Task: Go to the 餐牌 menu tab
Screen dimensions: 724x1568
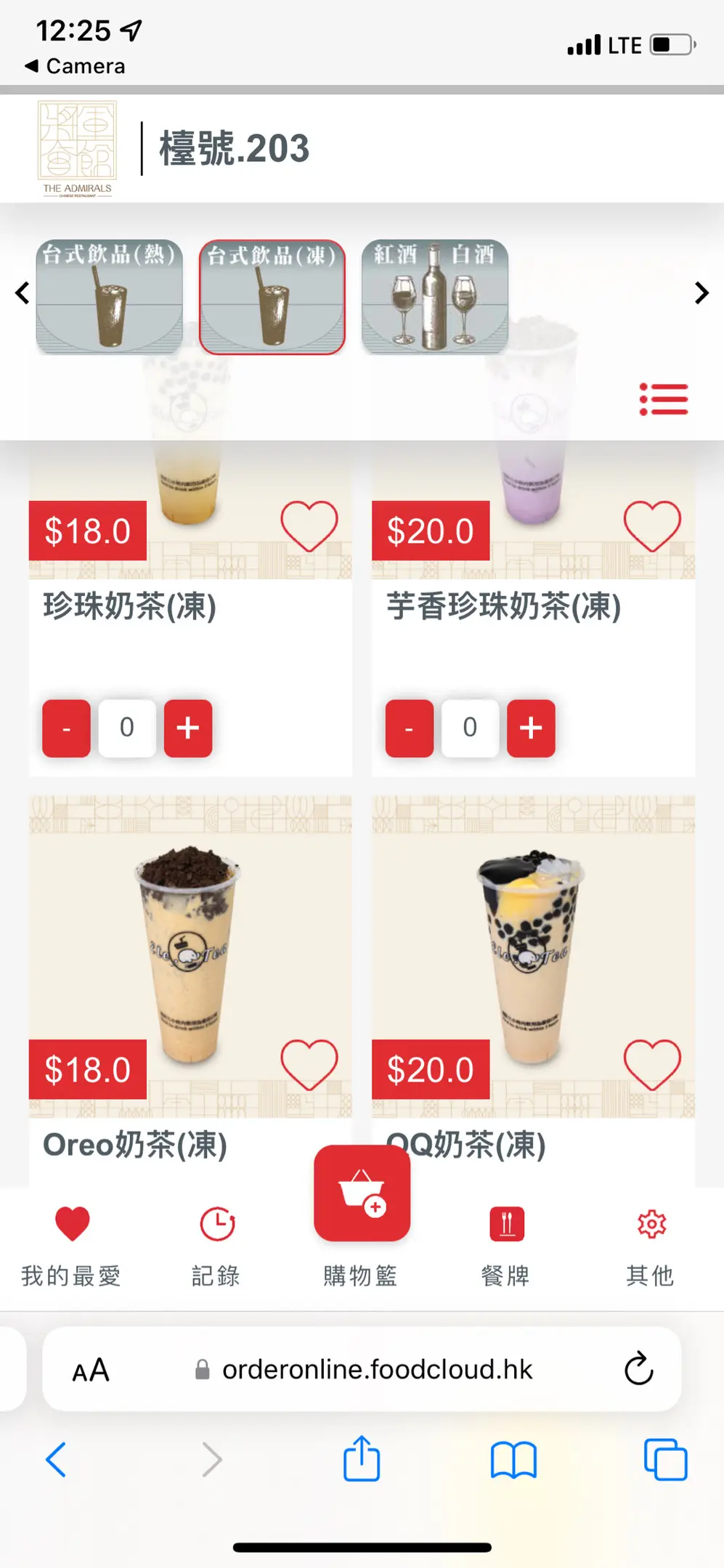Action: pos(506,1241)
